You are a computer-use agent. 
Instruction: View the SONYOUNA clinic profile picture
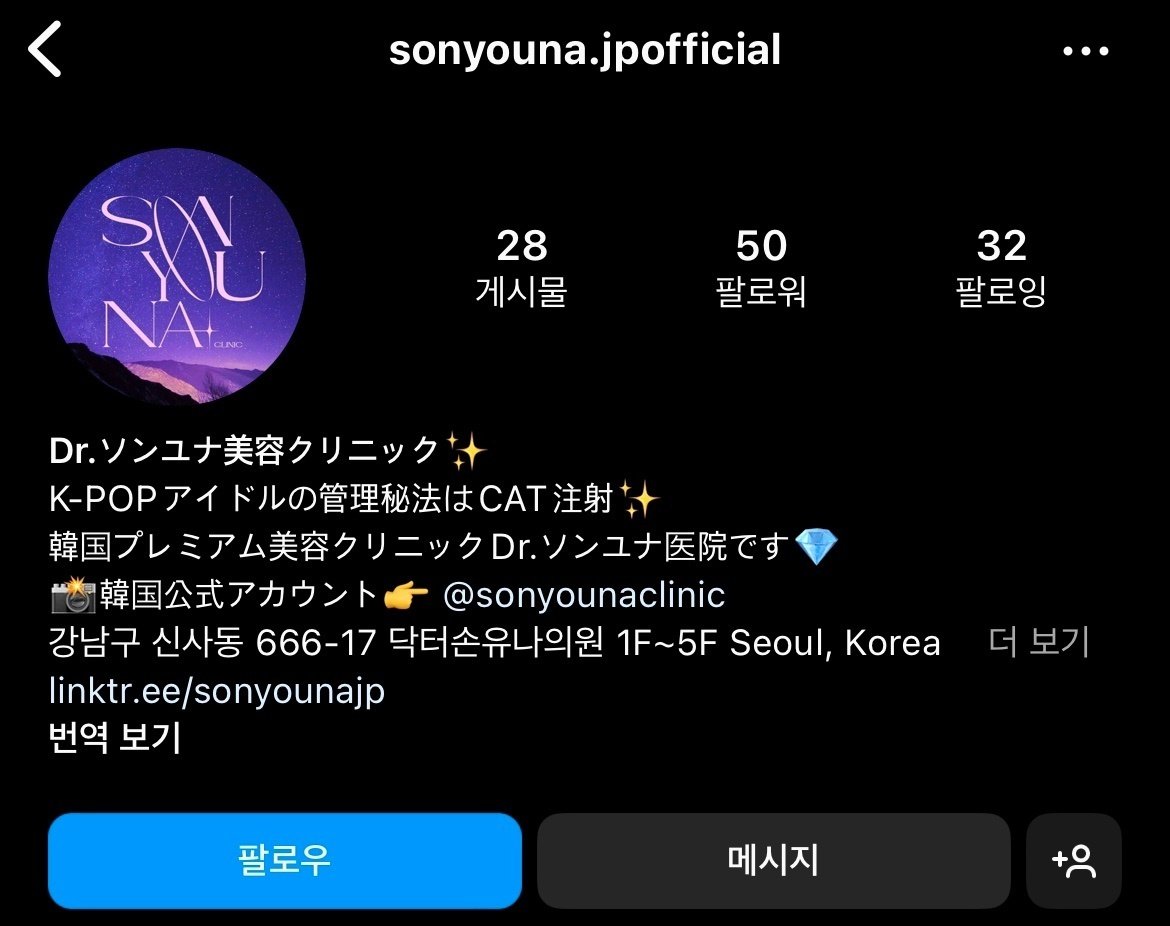pos(176,277)
